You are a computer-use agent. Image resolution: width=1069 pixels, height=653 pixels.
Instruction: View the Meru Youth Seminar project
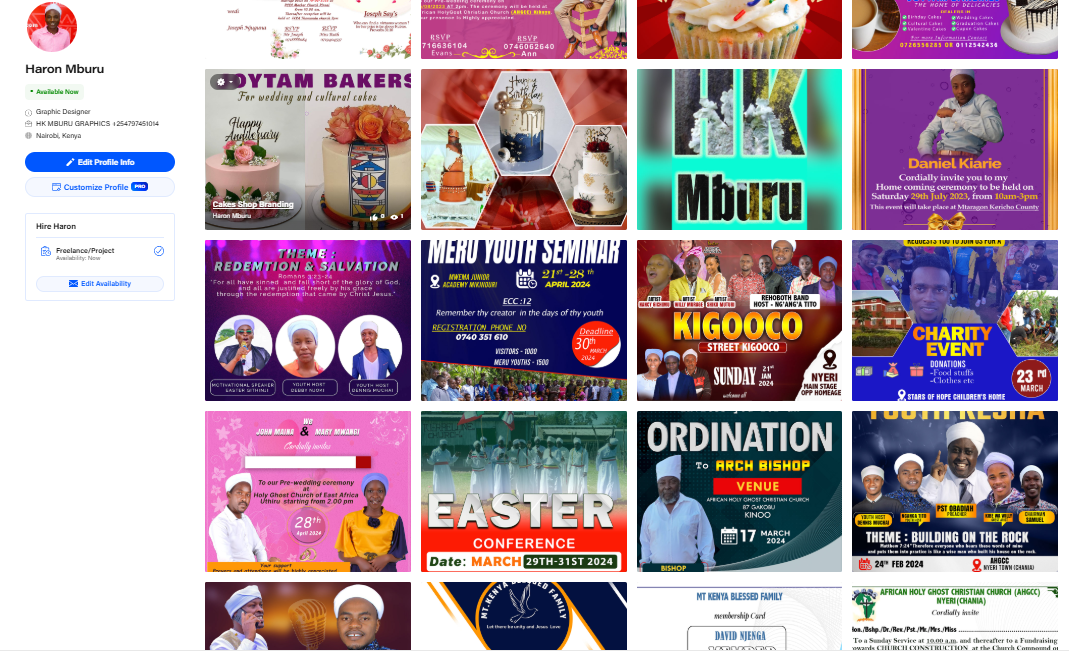click(x=524, y=320)
